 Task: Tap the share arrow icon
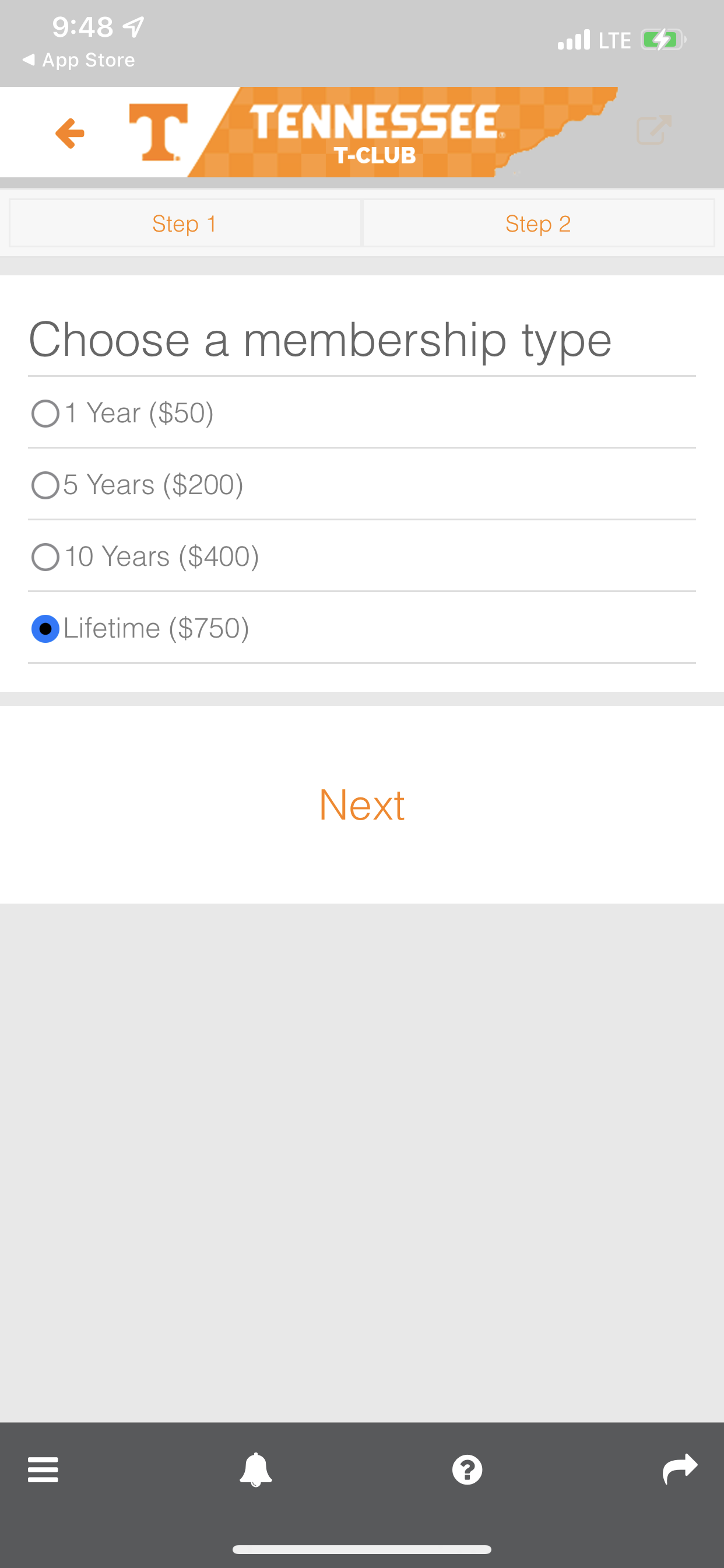coord(680,1469)
